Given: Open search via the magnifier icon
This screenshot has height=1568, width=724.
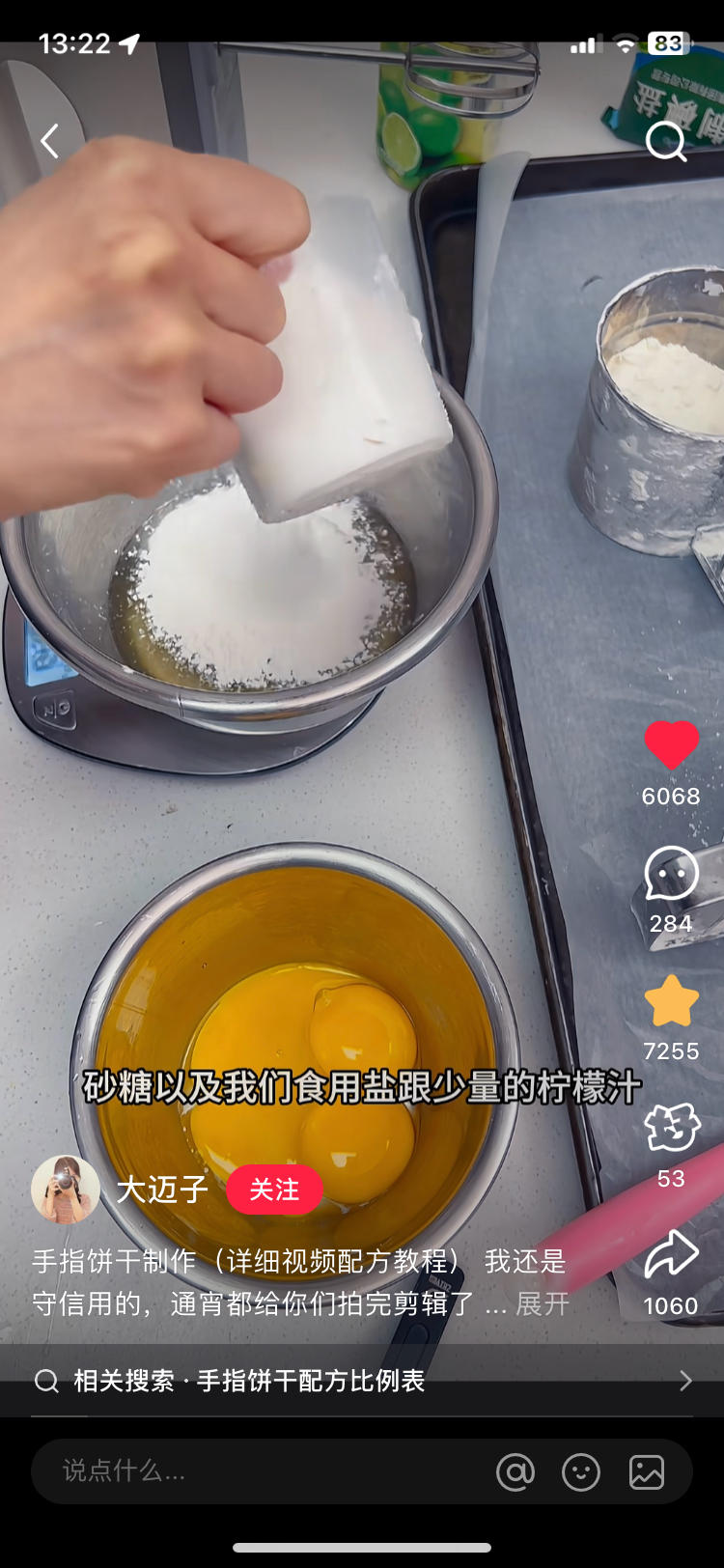Looking at the screenshot, I should 666,142.
